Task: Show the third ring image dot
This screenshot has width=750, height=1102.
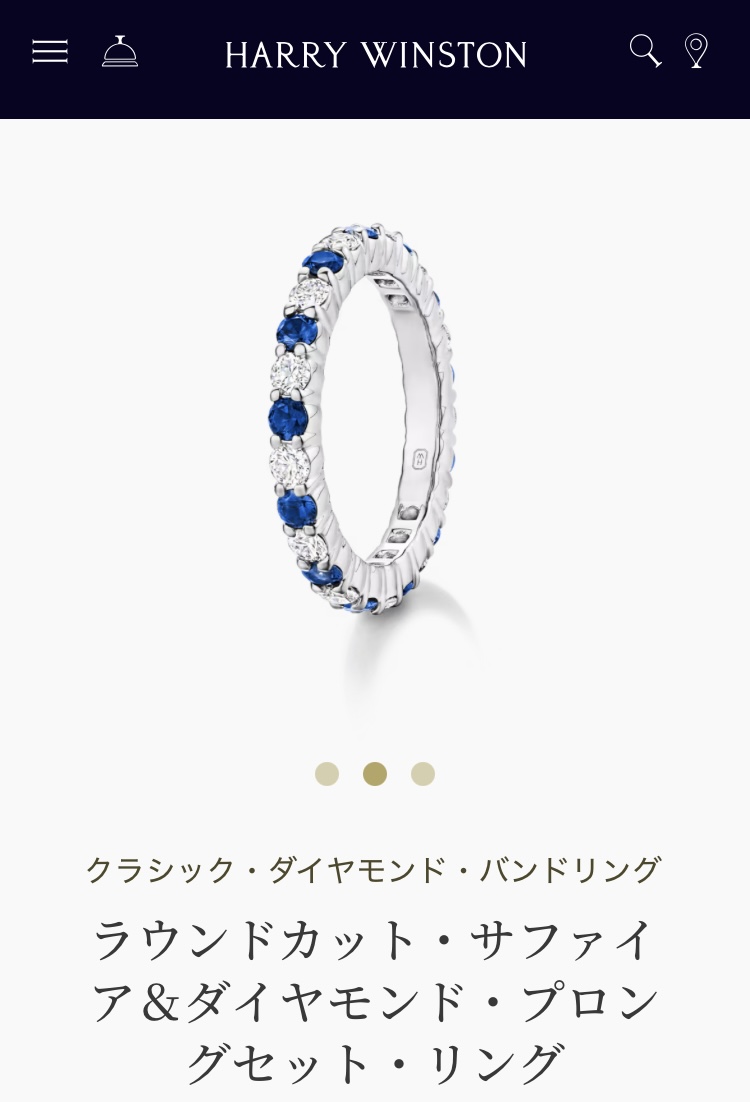Action: 423,774
